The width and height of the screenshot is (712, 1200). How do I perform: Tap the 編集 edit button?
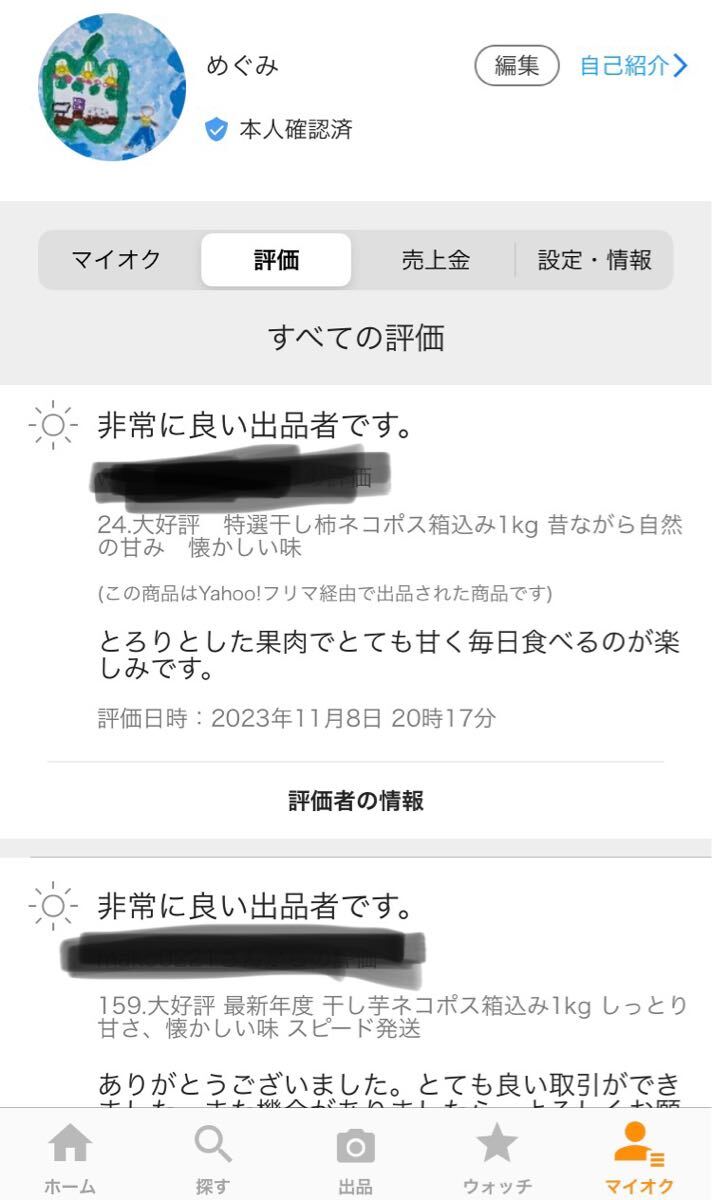coord(516,66)
